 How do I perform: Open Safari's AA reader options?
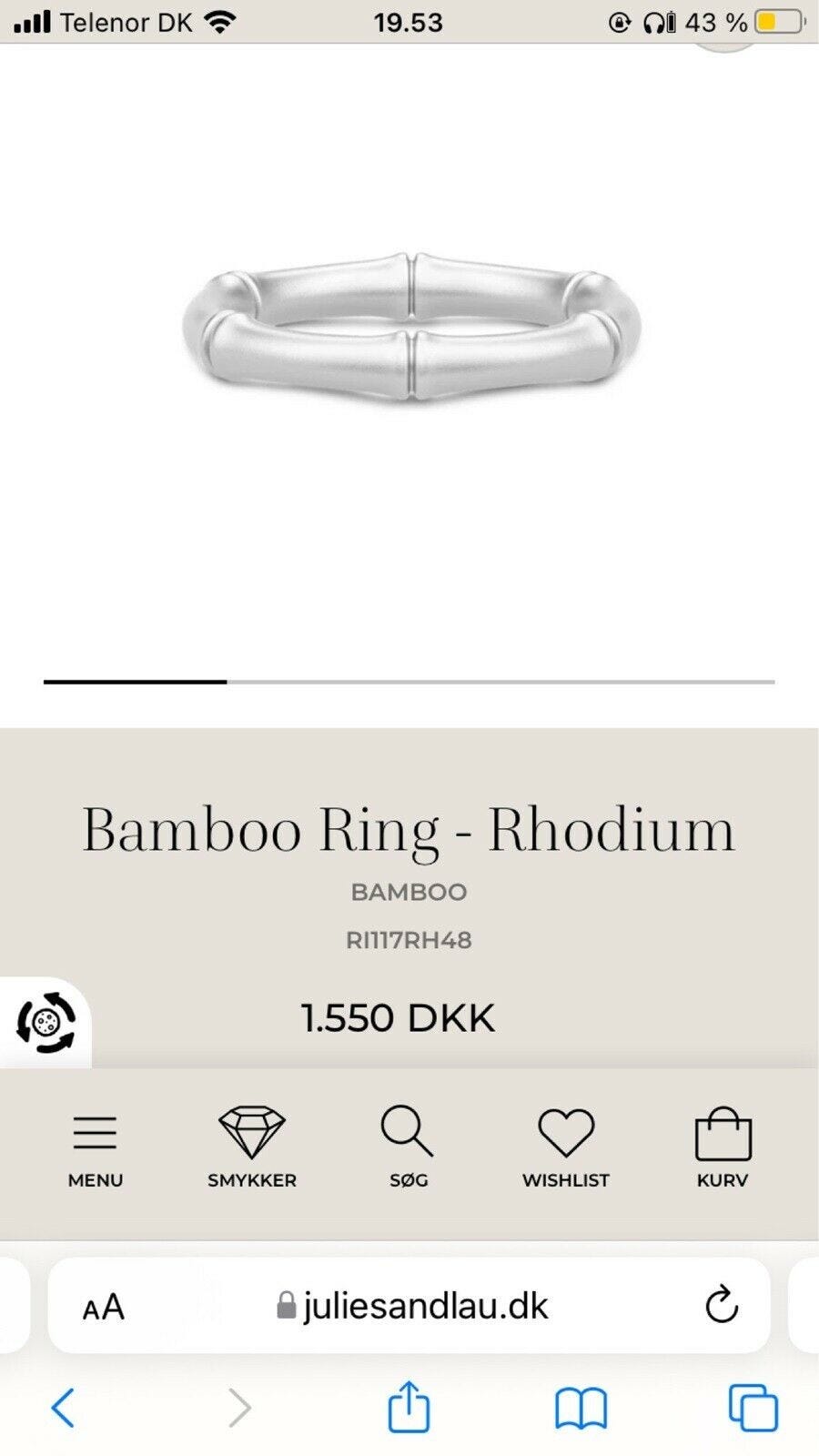(104, 1307)
